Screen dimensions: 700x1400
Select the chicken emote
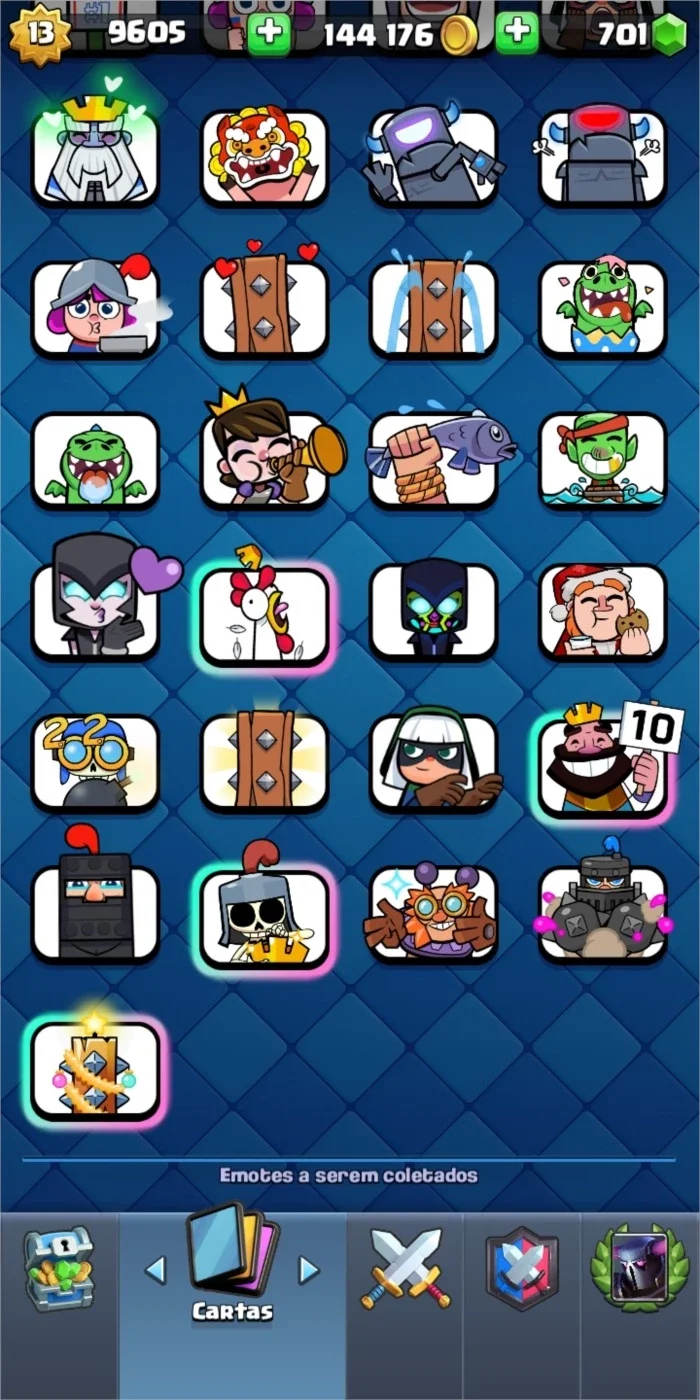point(265,612)
